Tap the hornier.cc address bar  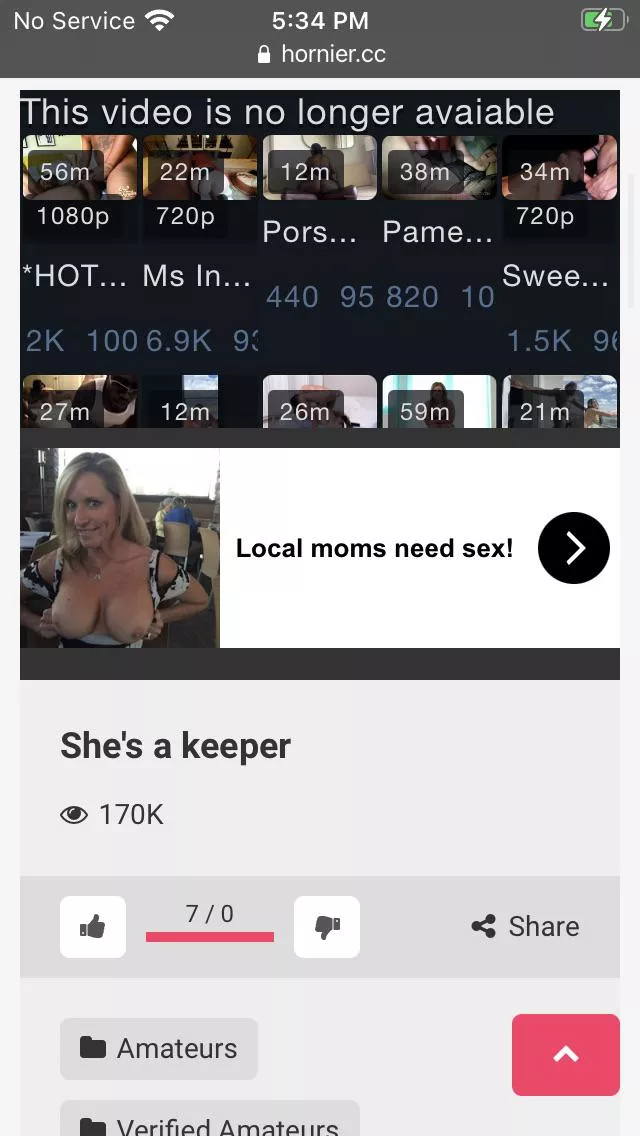click(x=320, y=54)
